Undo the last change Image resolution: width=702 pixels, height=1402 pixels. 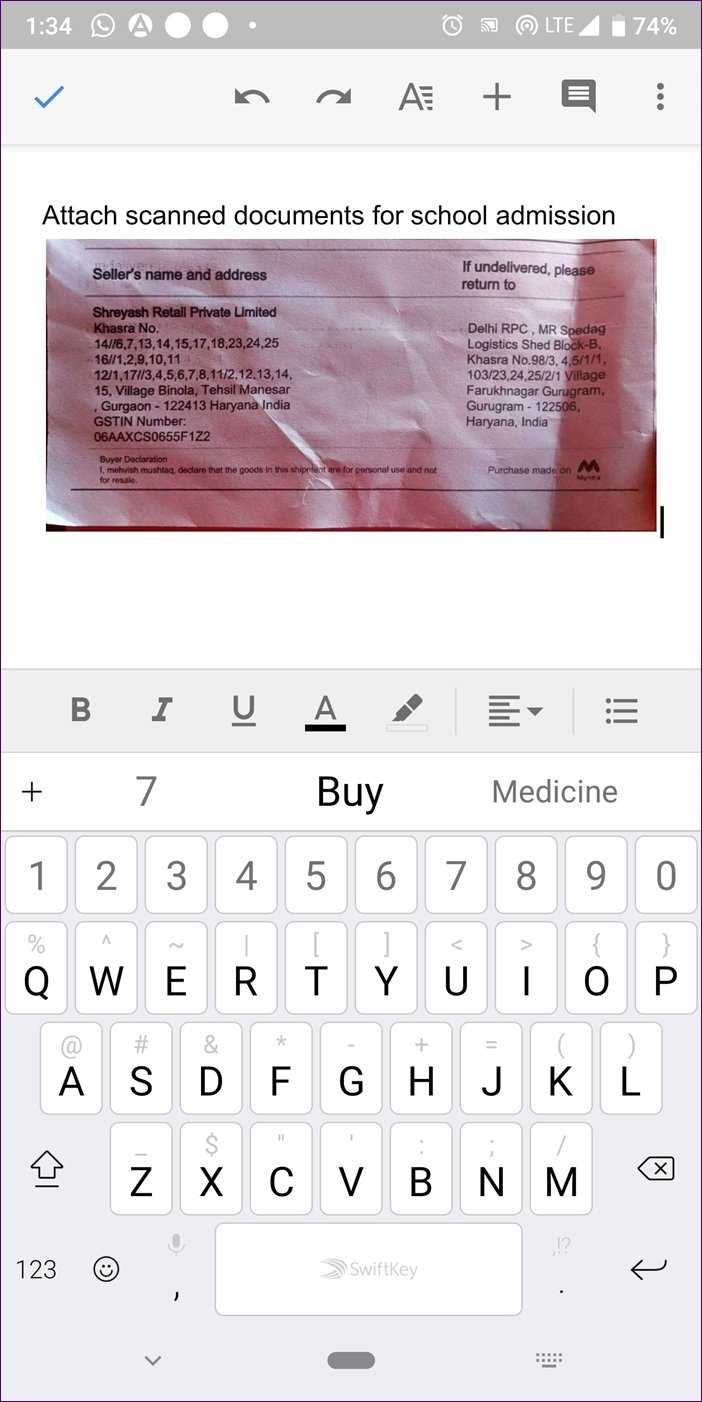[x=252, y=97]
